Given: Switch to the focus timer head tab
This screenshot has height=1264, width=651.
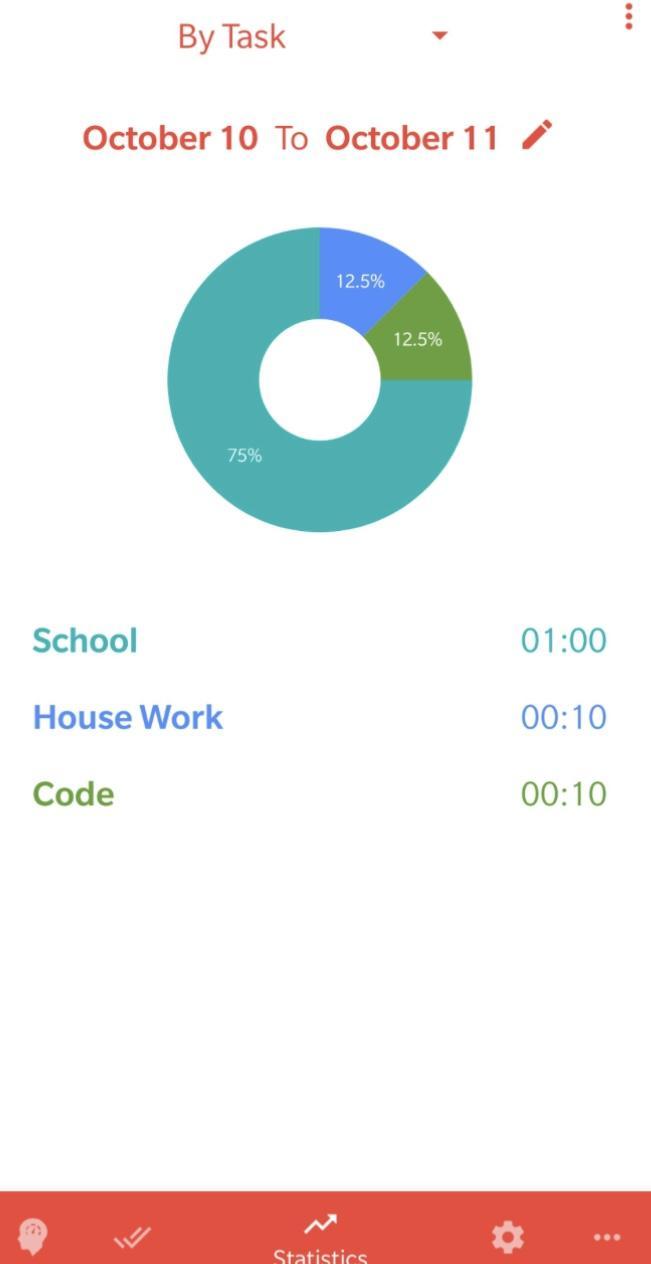Looking at the screenshot, I should (x=33, y=1237).
